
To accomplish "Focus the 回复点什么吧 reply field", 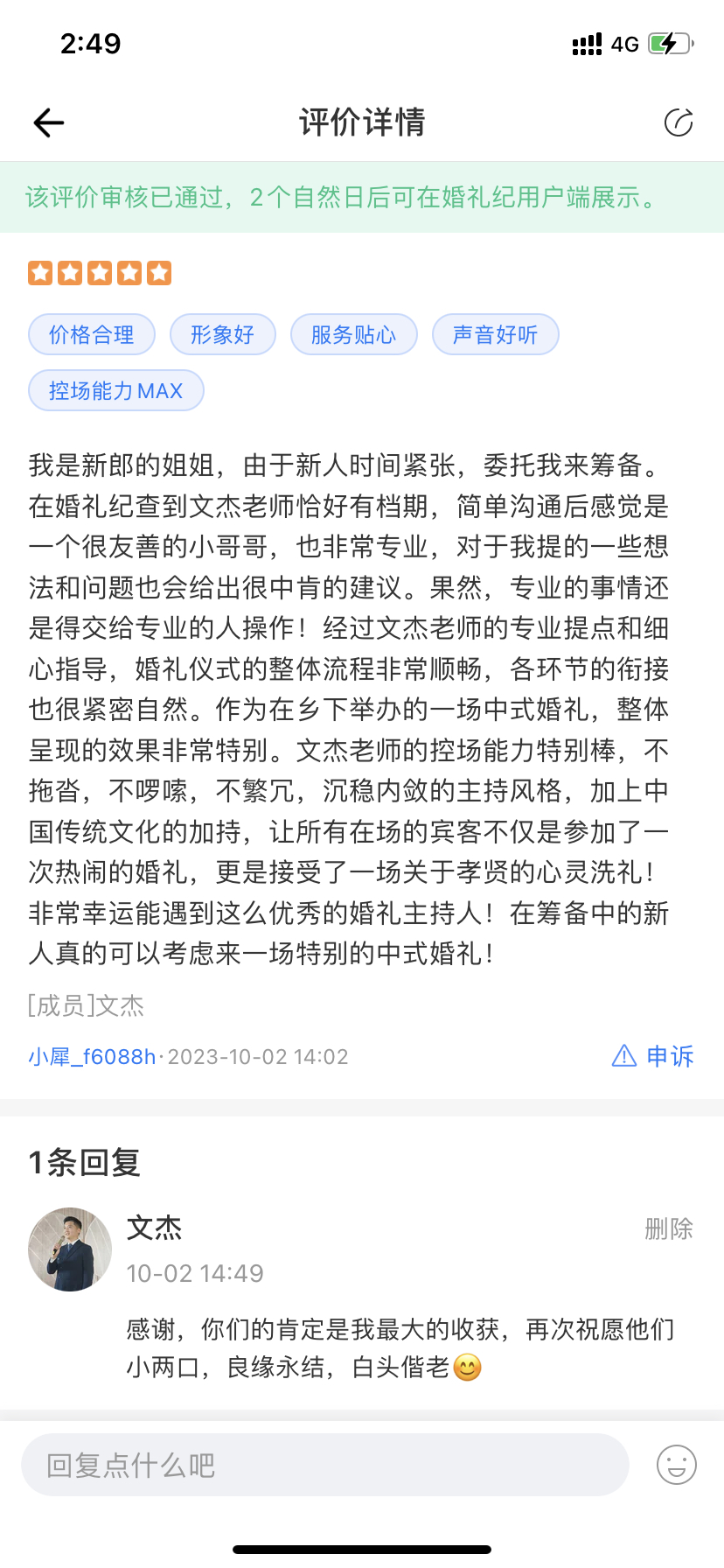I will 324,1465.
